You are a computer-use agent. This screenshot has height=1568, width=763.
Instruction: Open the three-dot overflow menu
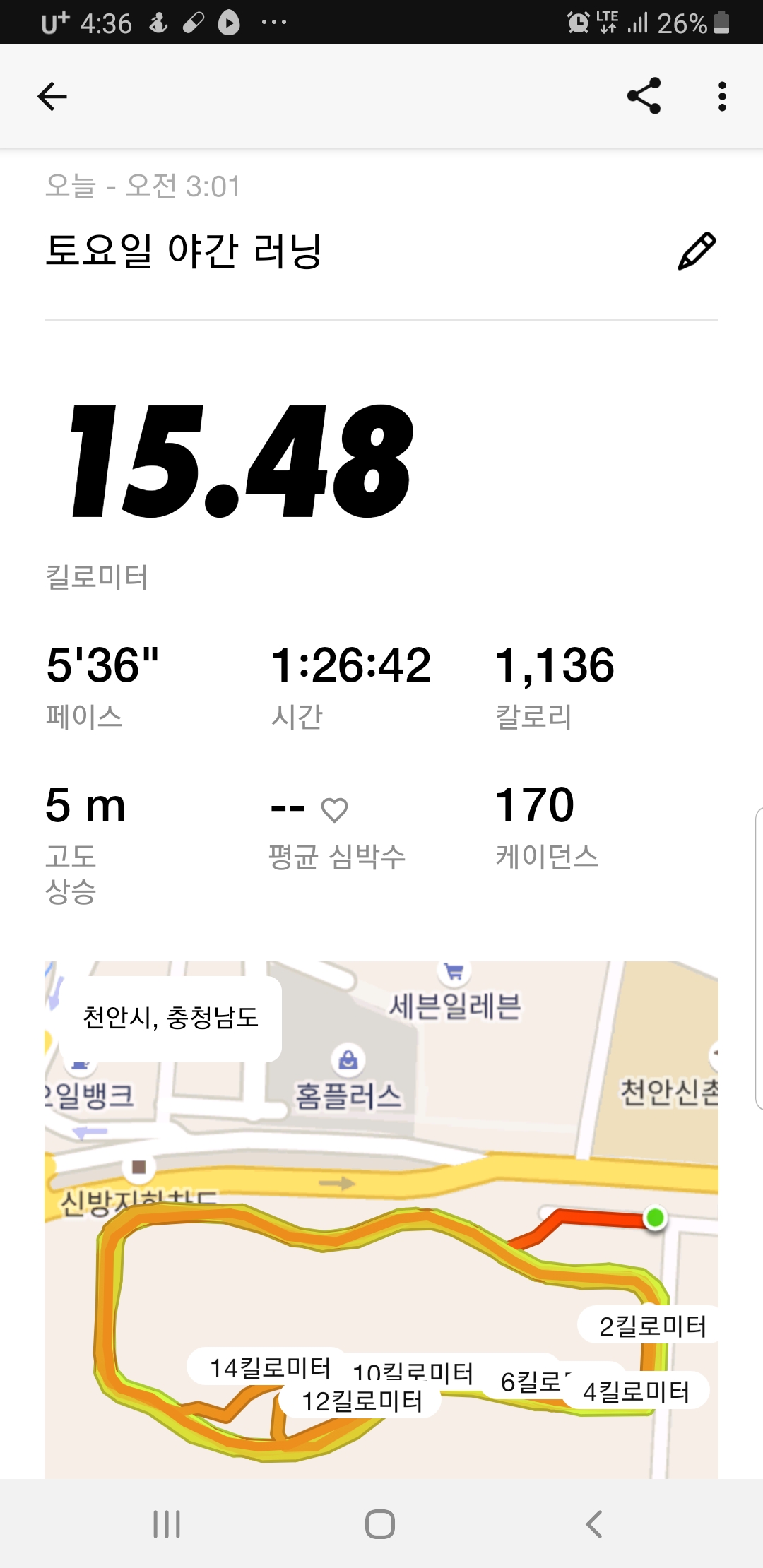pyautogui.click(x=721, y=96)
